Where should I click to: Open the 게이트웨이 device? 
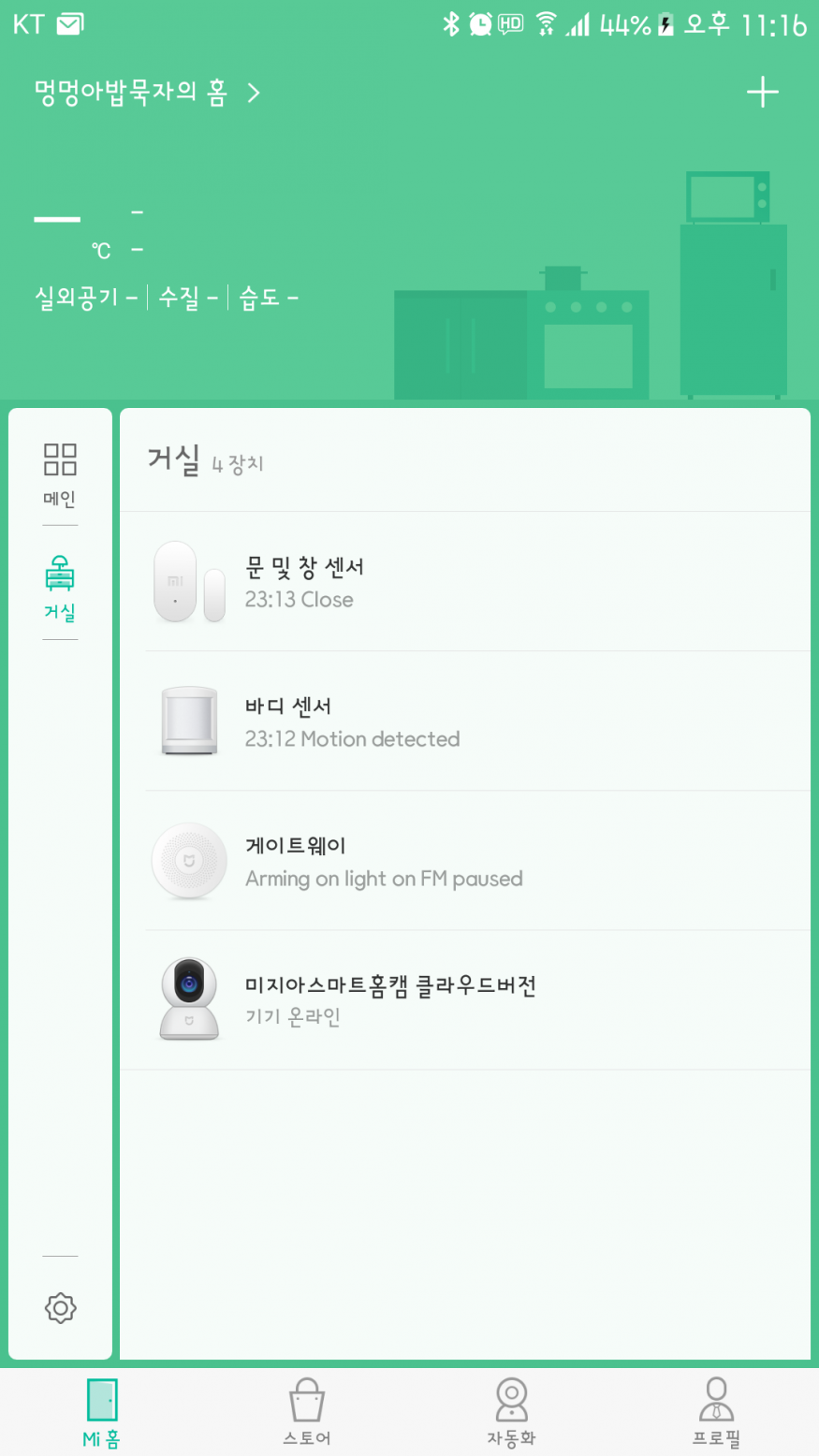(464, 861)
